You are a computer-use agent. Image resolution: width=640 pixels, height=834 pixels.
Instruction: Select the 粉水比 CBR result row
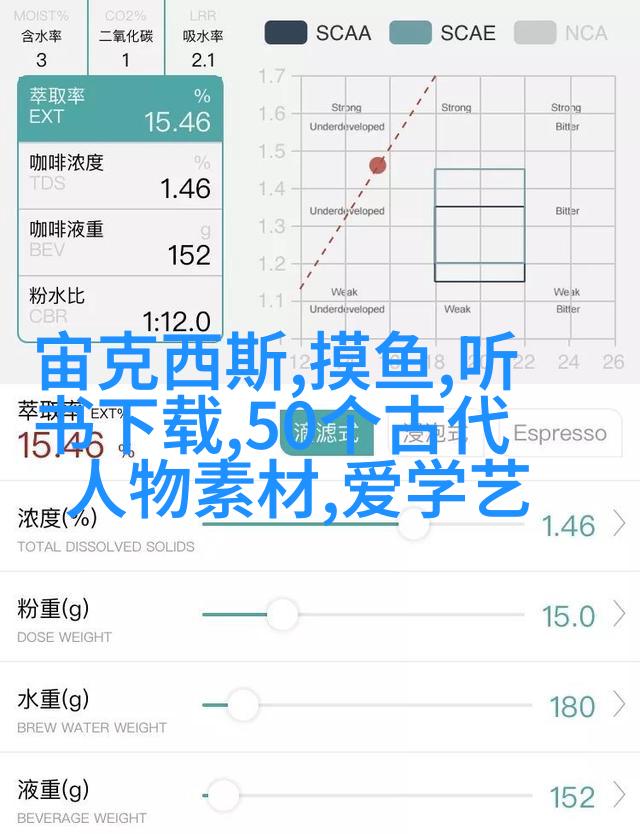119,307
